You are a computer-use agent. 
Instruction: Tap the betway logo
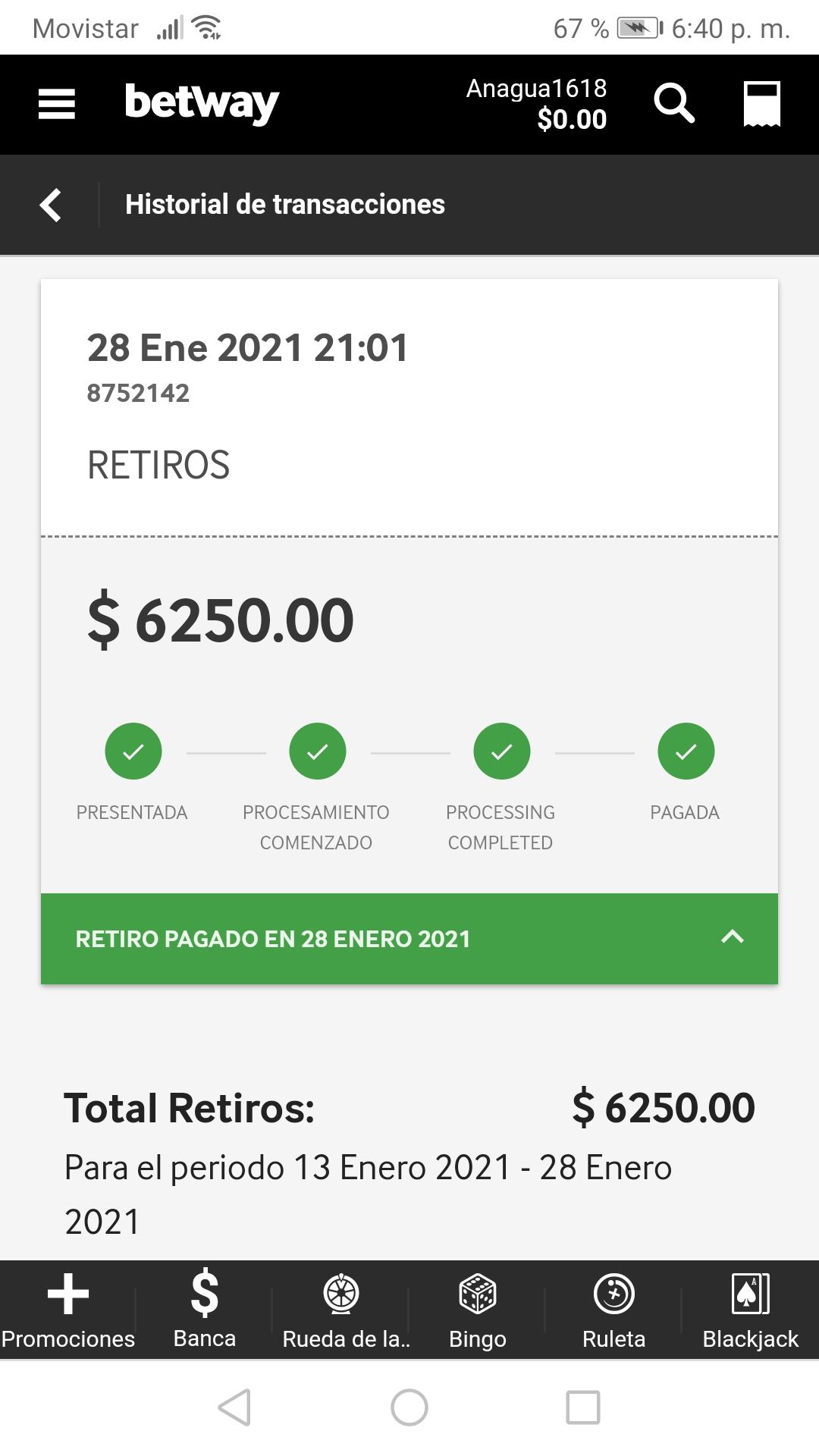pos(202,103)
